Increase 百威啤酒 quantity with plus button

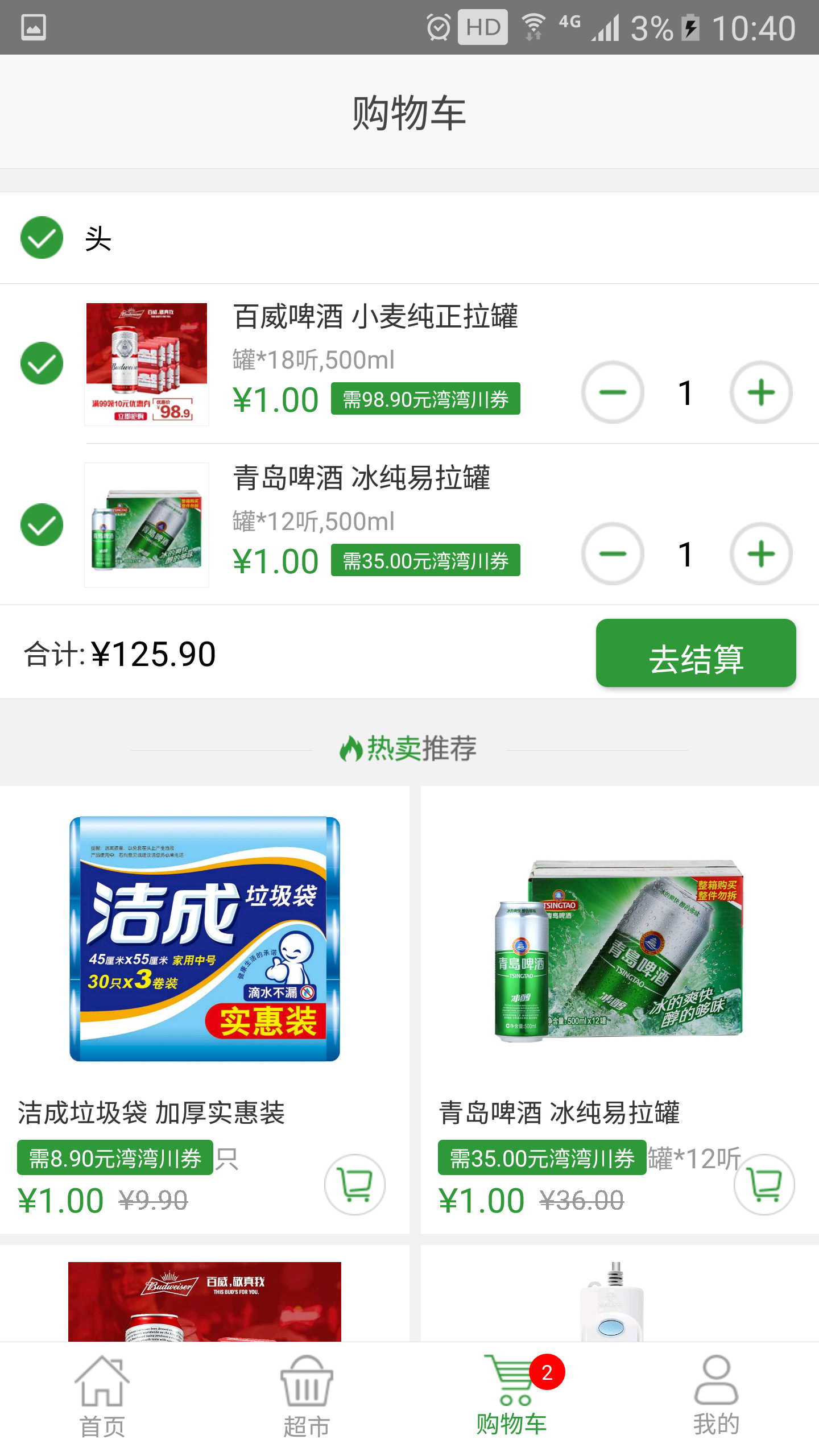(x=761, y=392)
